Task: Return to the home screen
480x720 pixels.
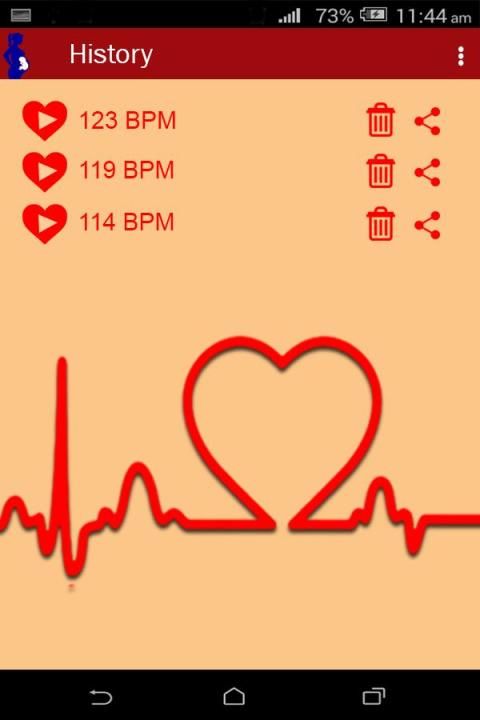Action: (234, 696)
